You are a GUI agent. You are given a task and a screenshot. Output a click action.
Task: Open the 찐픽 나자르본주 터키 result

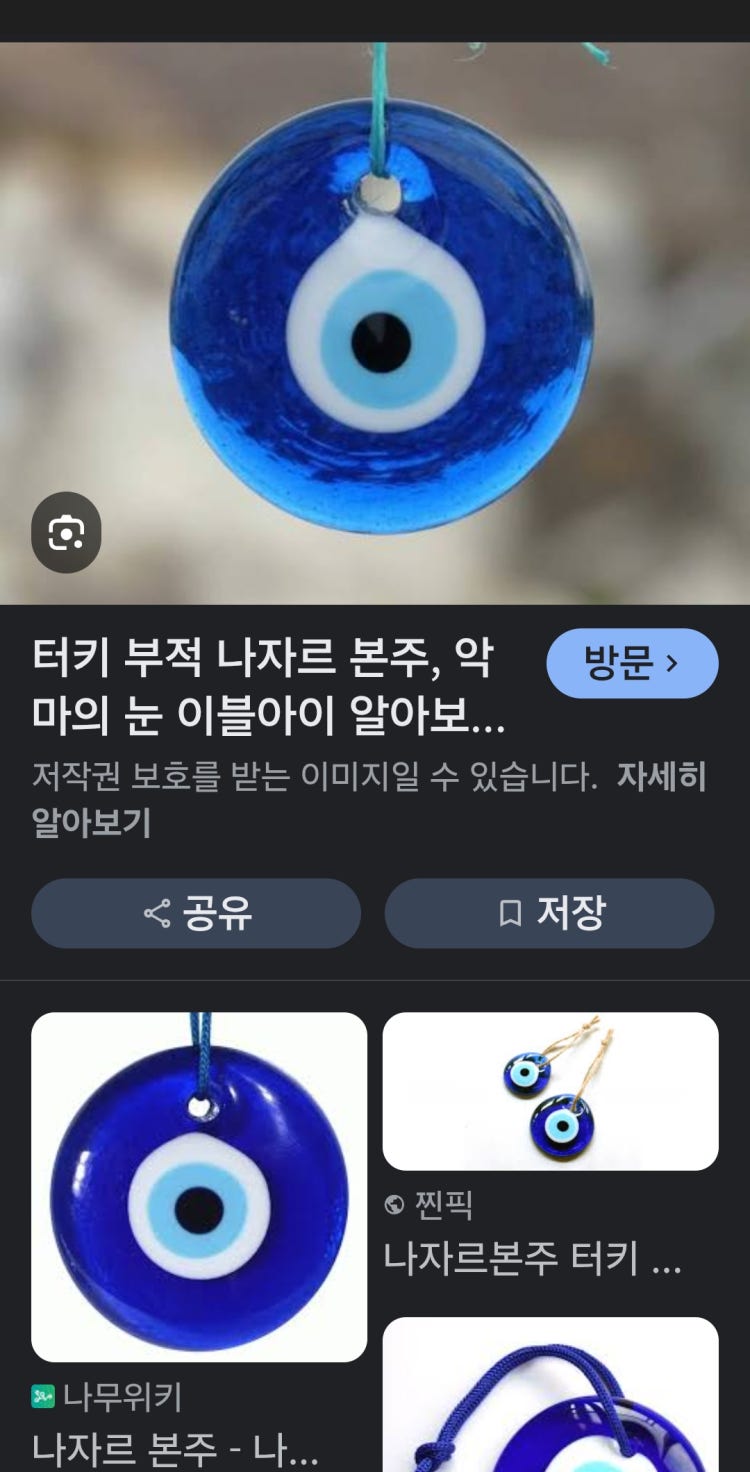[x=550, y=1091]
